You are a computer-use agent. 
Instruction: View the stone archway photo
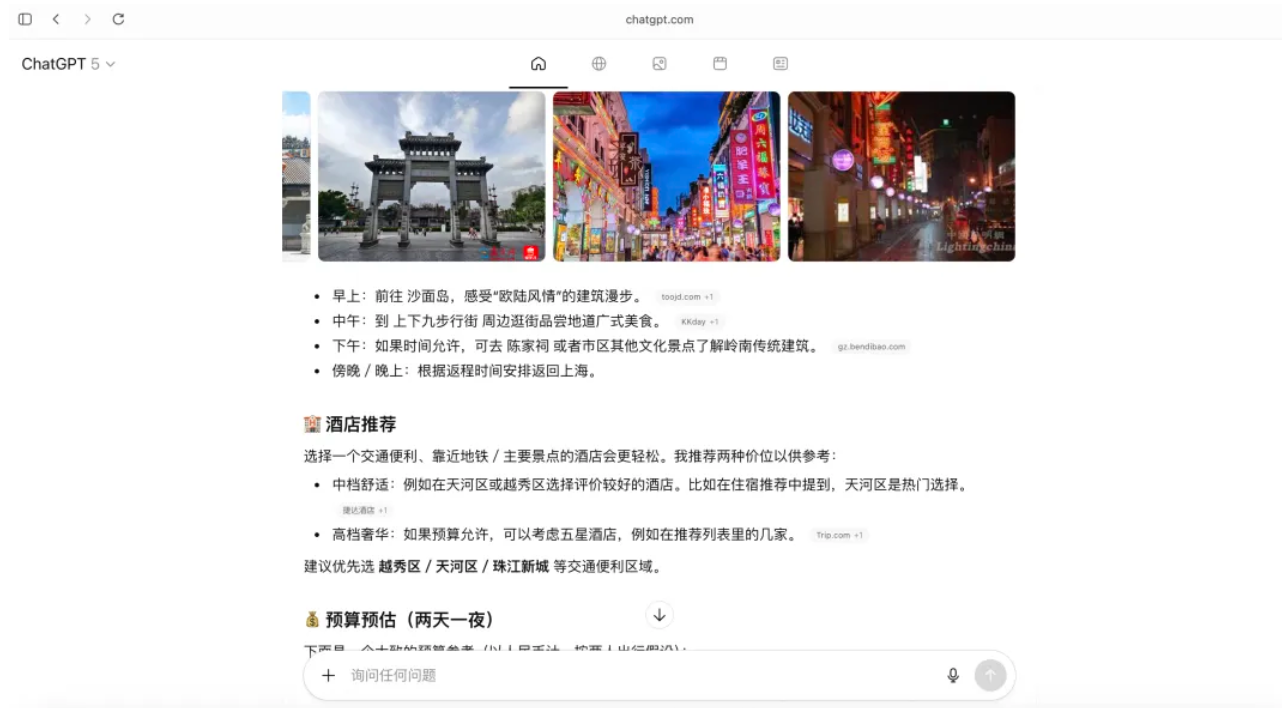point(431,176)
